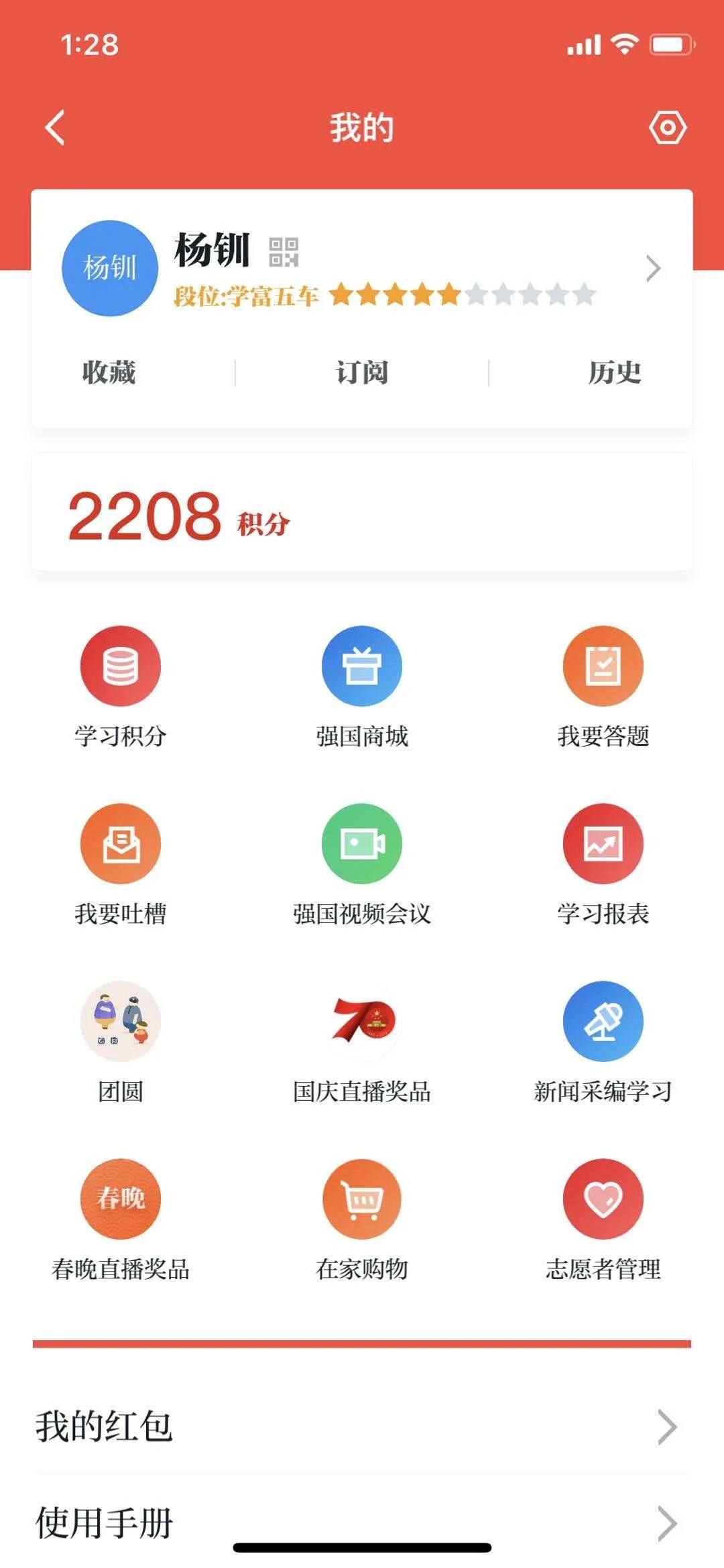Open 收藏 favorites

tap(109, 373)
